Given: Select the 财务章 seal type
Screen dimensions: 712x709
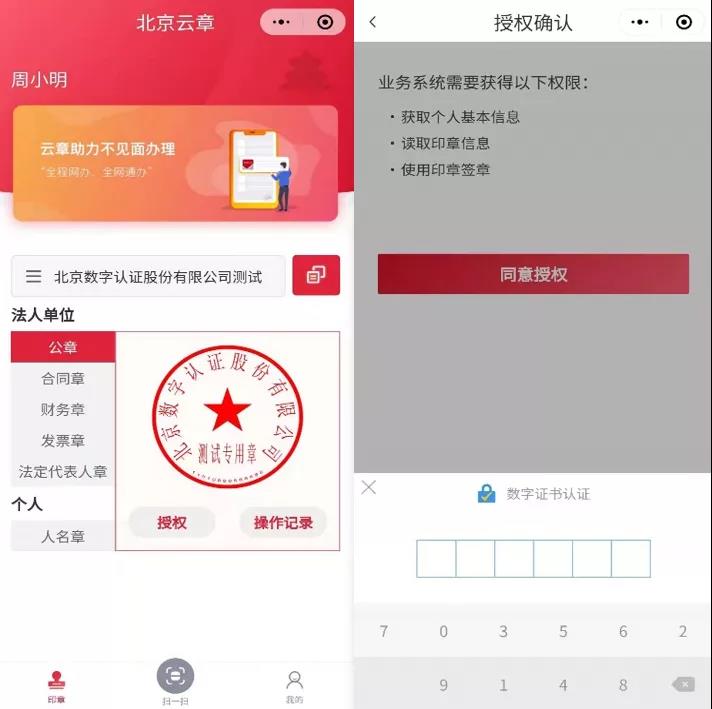Looking at the screenshot, I should (63, 410).
